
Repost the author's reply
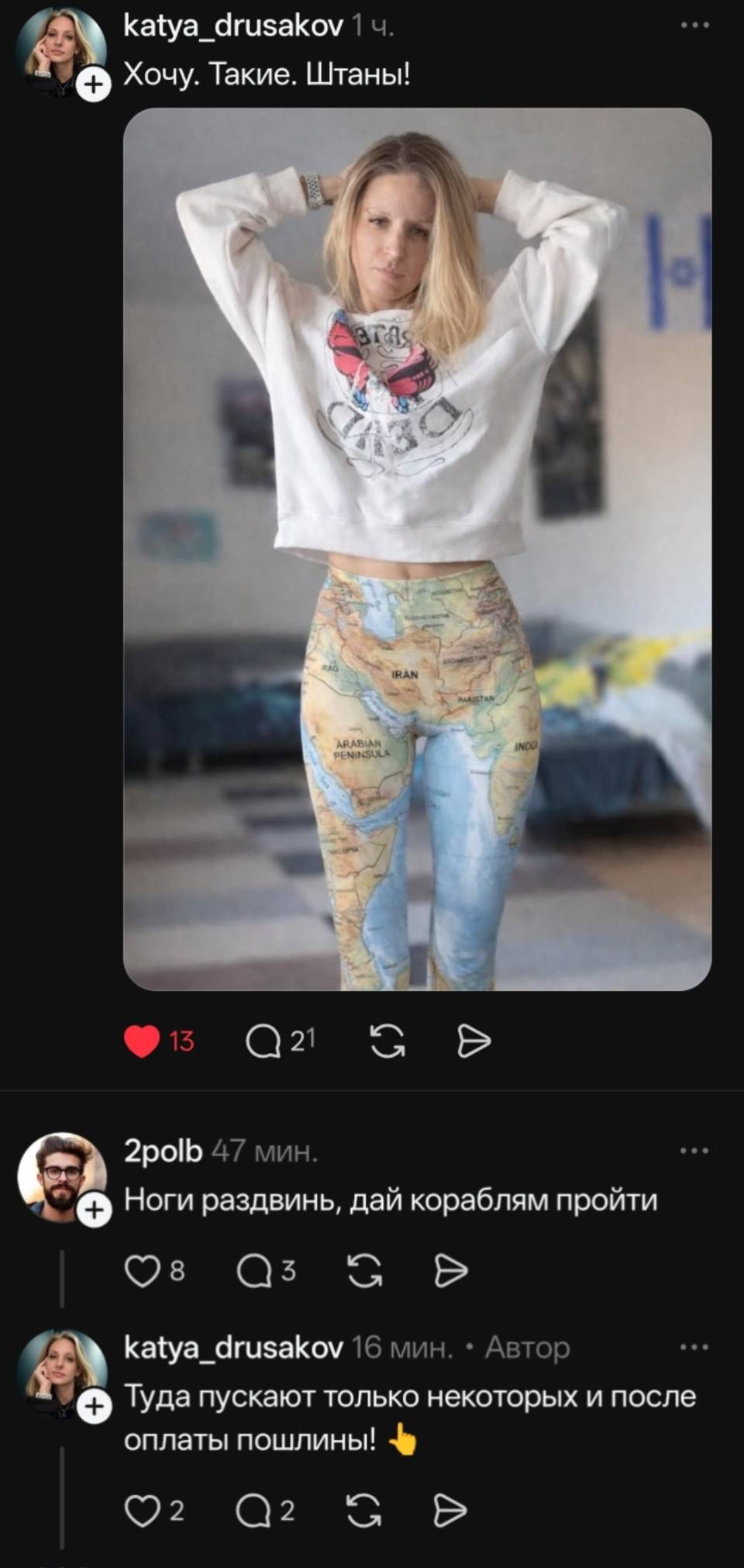364,1511
